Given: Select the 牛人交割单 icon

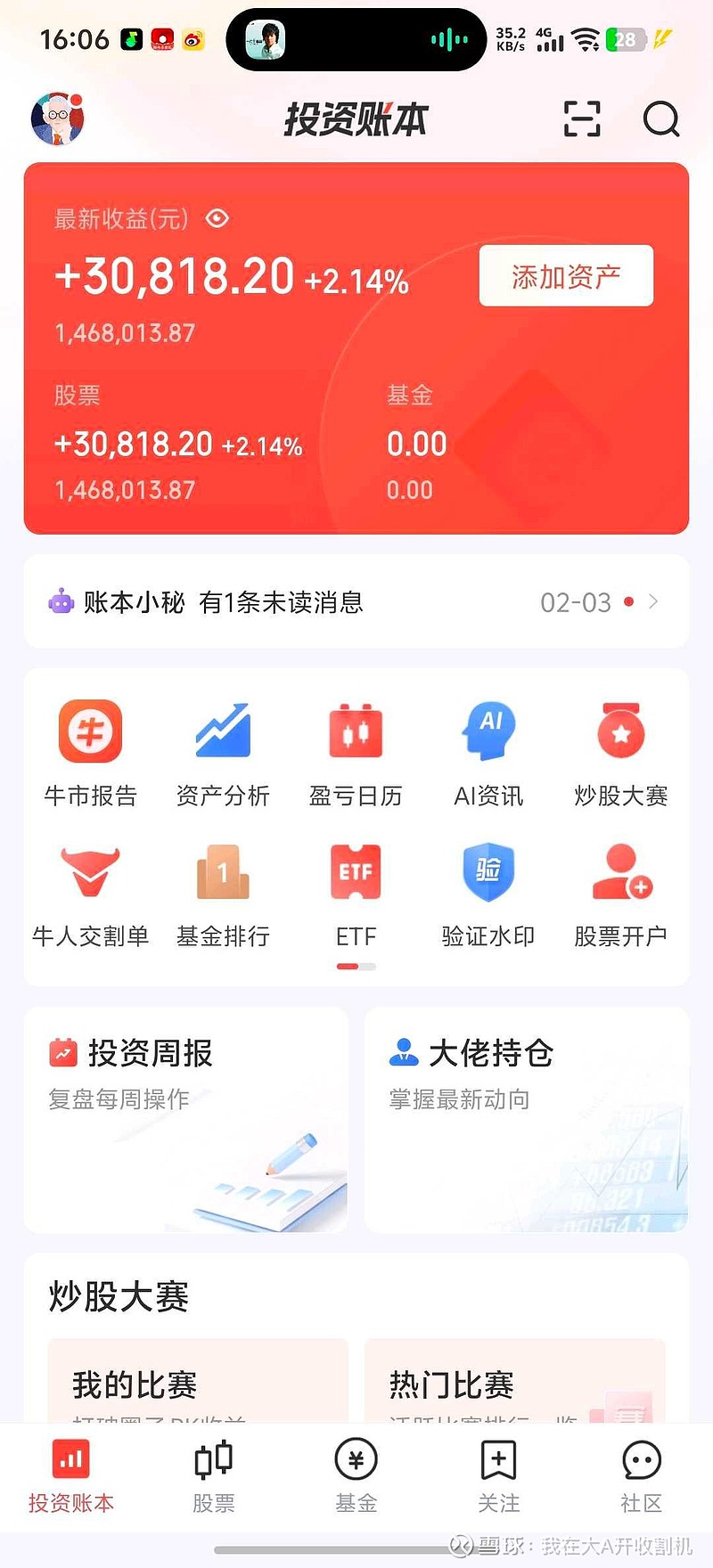Looking at the screenshot, I should pyautogui.click(x=89, y=871).
